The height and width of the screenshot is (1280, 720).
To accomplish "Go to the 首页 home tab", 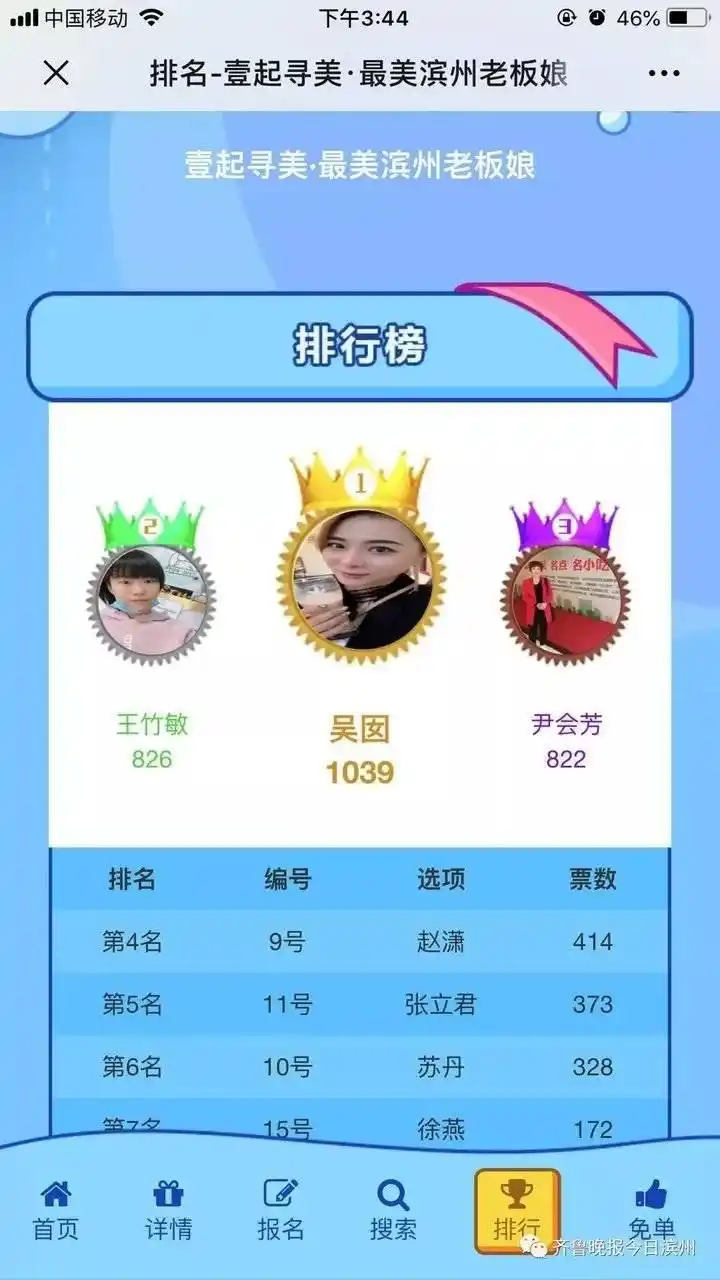I will point(56,1210).
